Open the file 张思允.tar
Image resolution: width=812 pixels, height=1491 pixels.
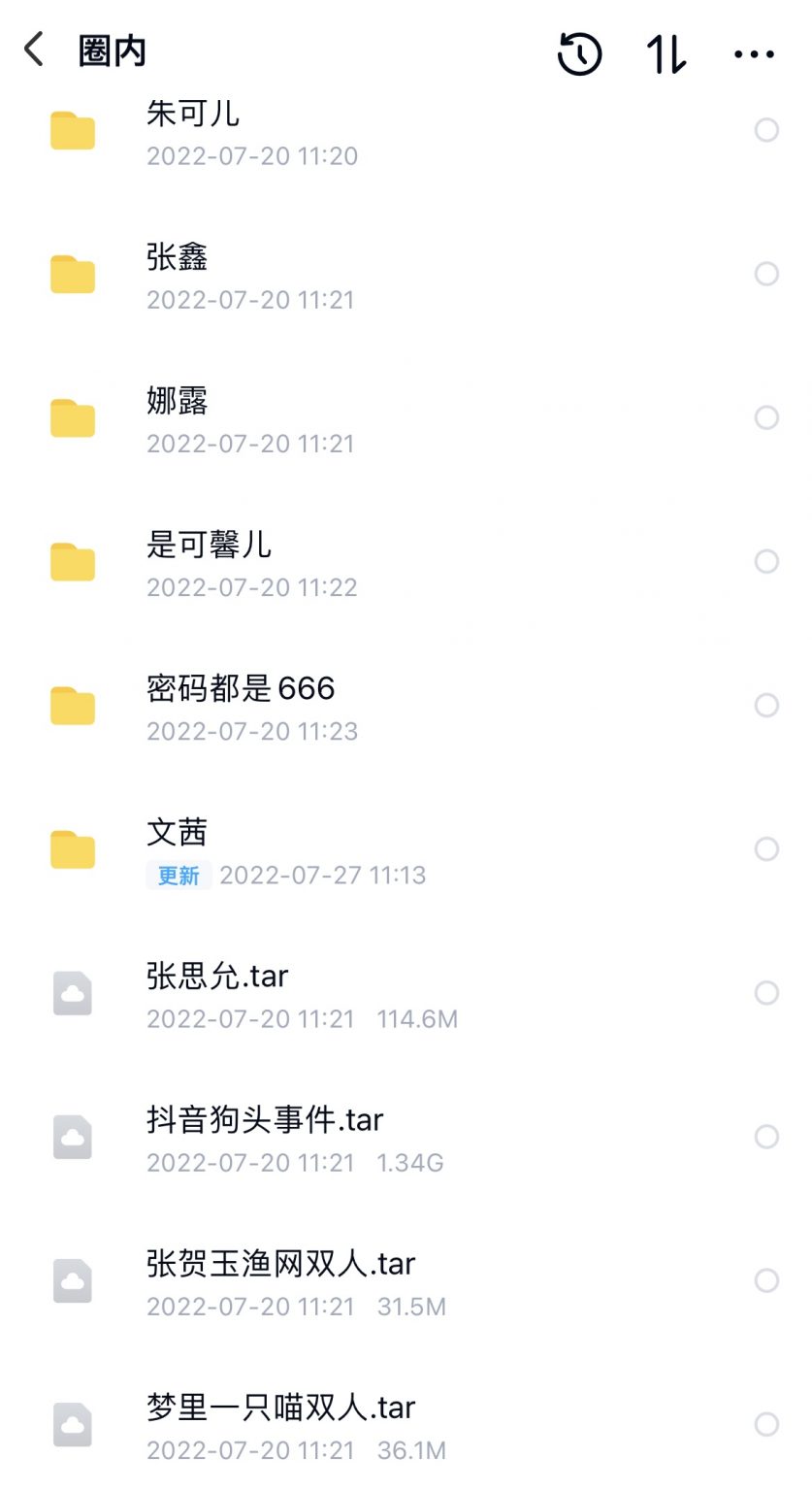tap(406, 993)
